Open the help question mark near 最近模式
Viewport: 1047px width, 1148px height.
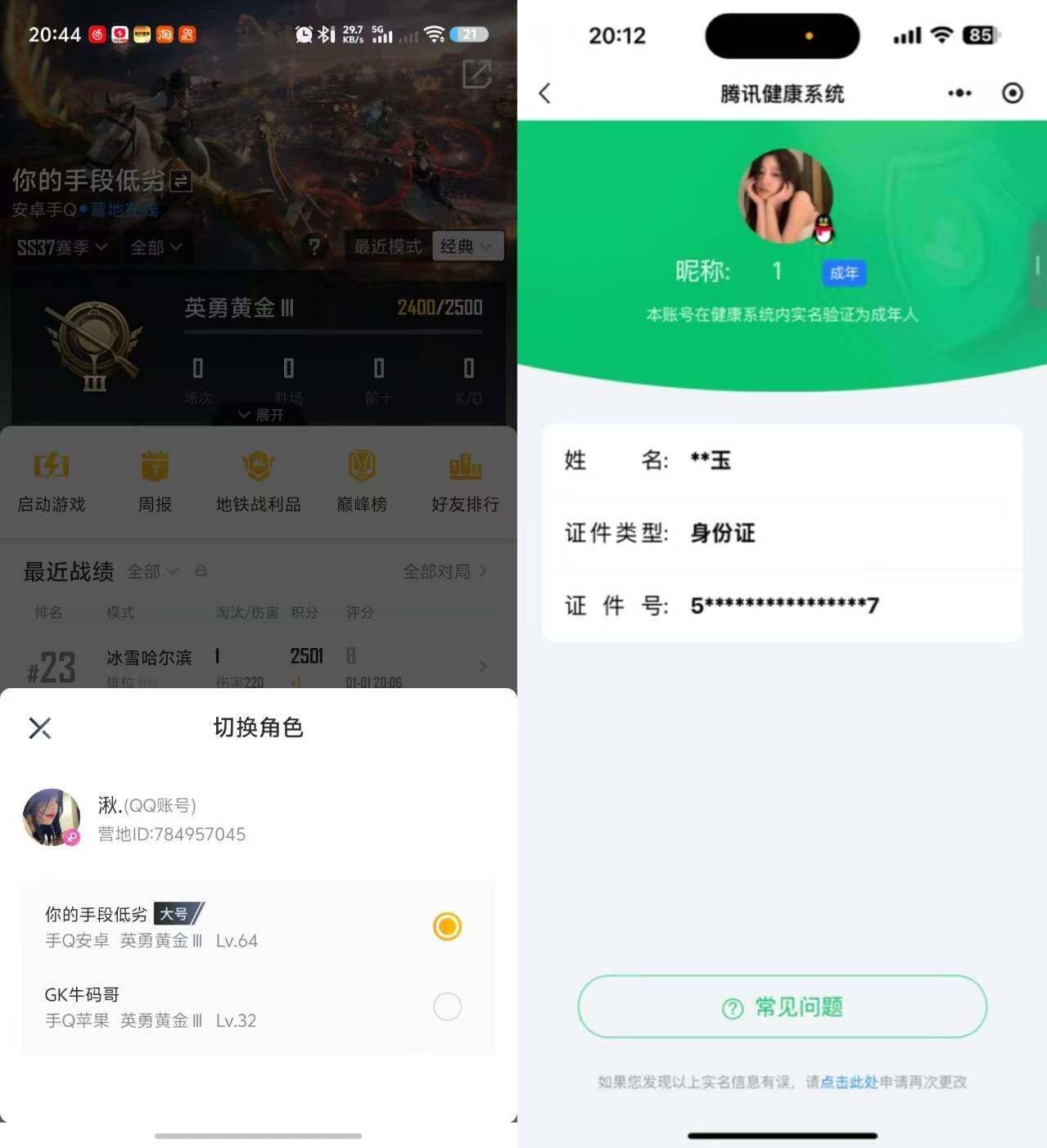[x=315, y=246]
